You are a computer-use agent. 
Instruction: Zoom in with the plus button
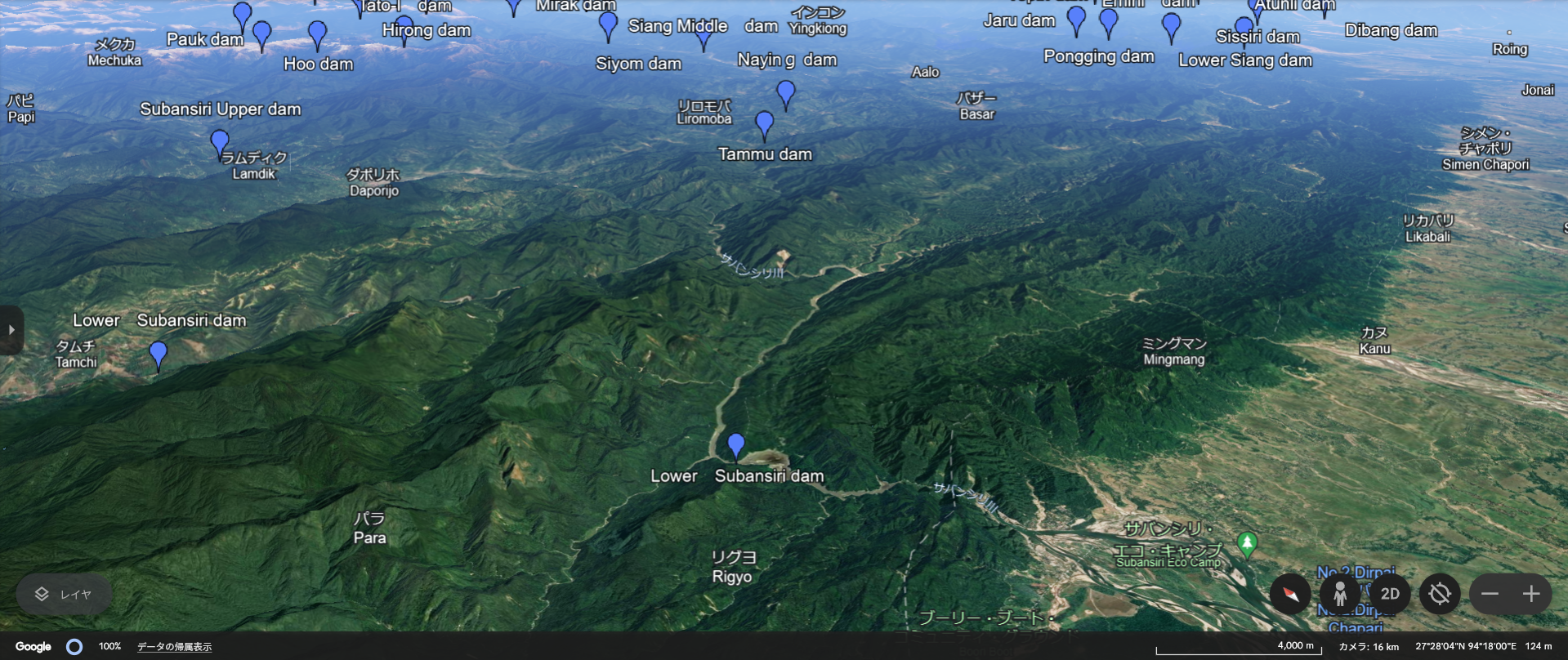1531,594
